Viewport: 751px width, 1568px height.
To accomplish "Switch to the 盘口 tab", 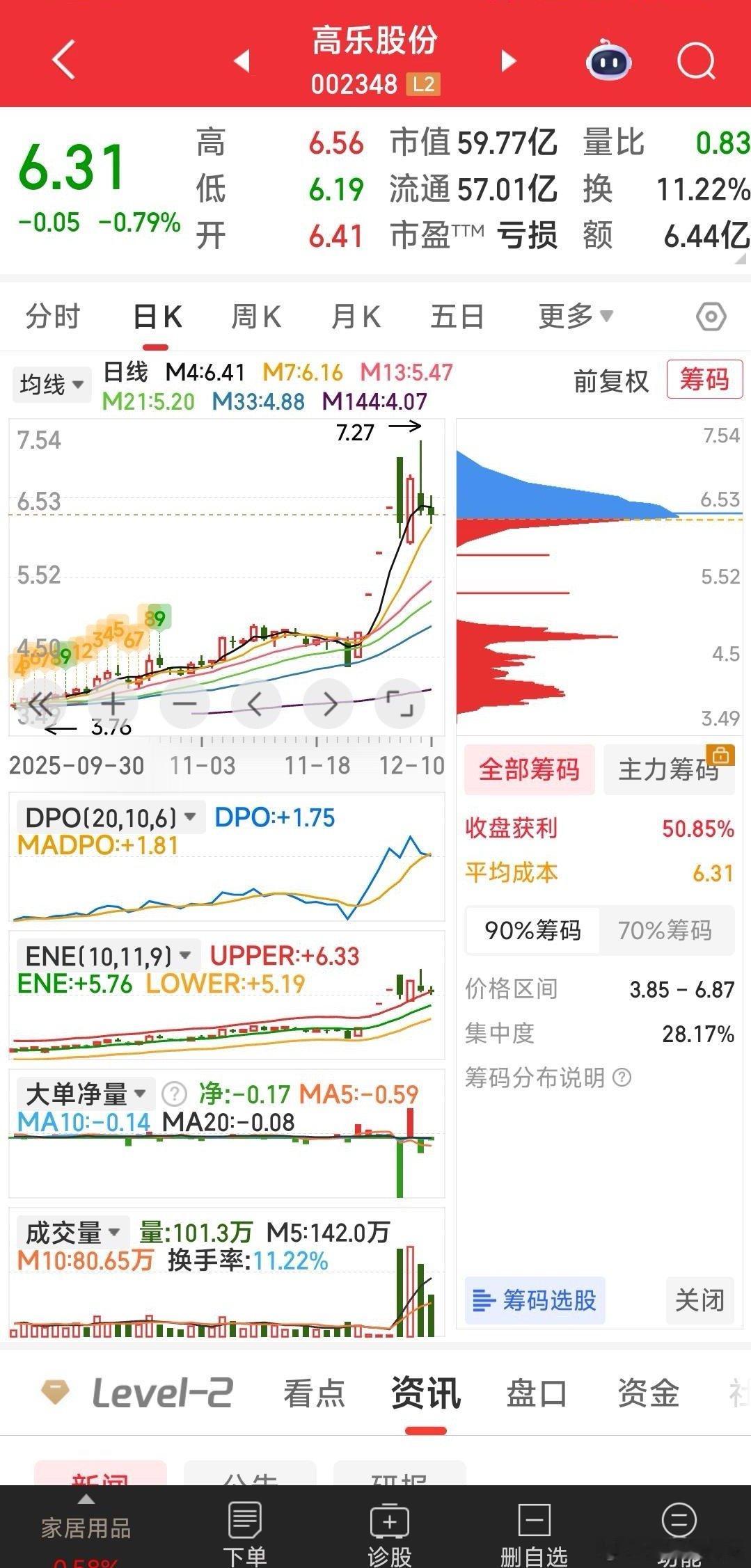I will 536,1394.
